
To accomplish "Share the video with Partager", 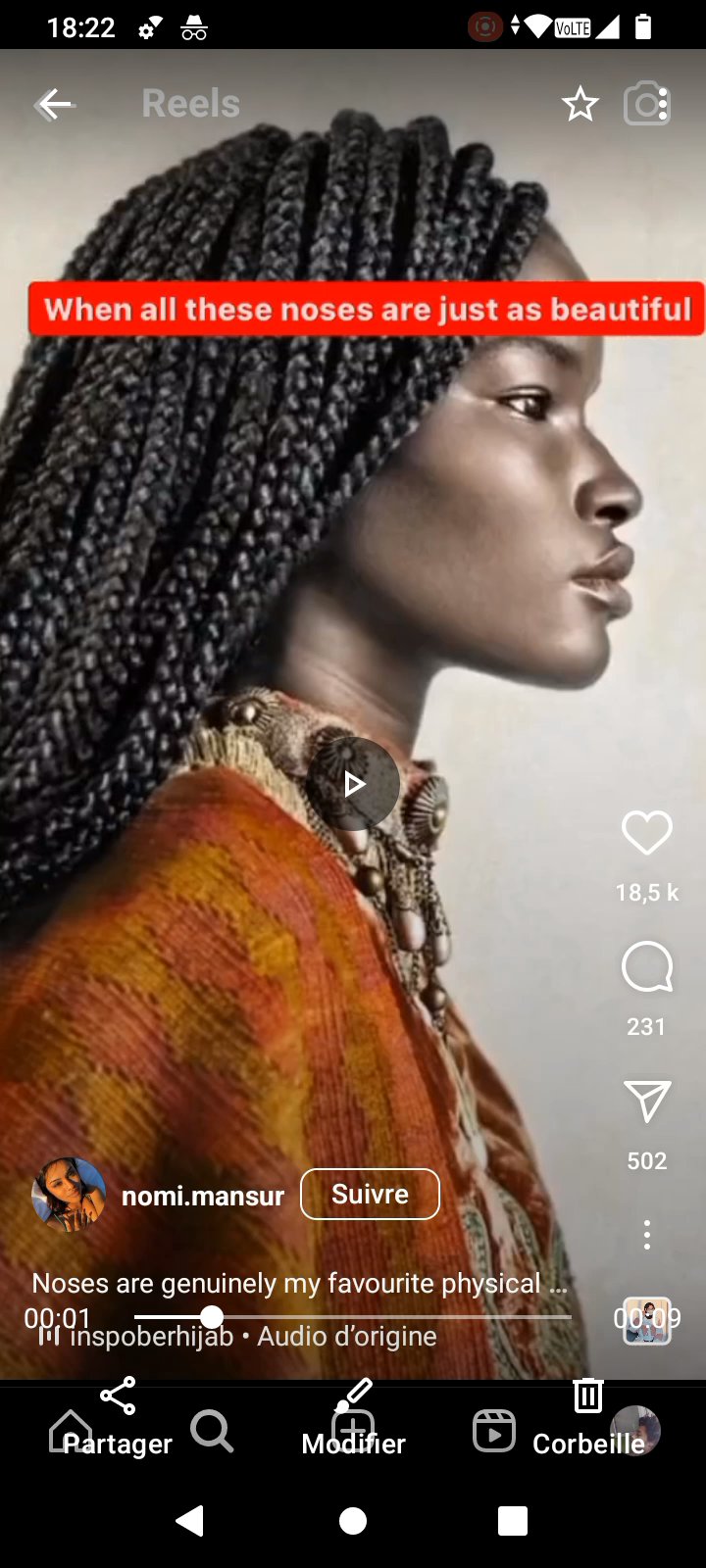I will tap(118, 1419).
